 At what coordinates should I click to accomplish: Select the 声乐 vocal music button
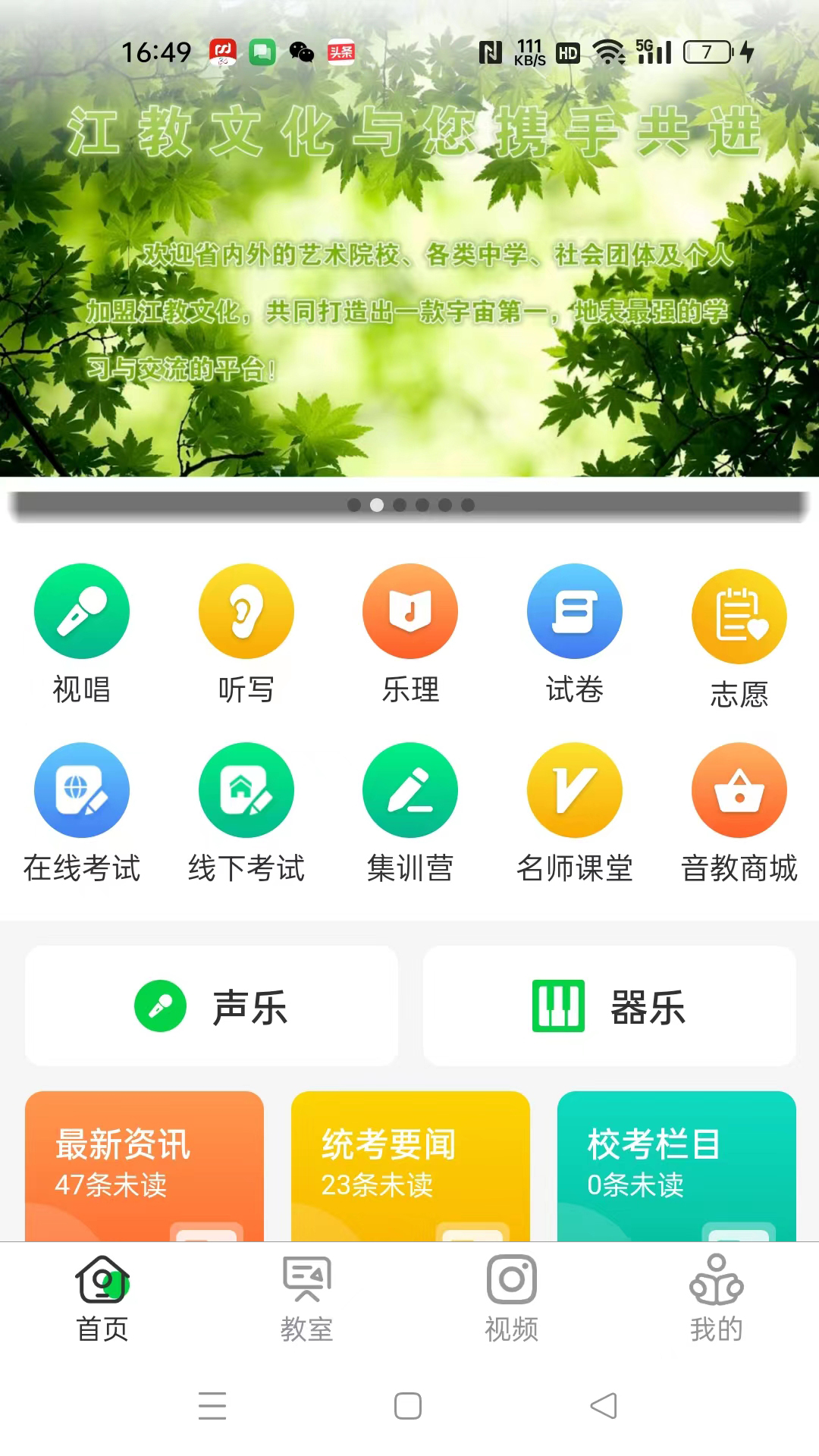[212, 1007]
